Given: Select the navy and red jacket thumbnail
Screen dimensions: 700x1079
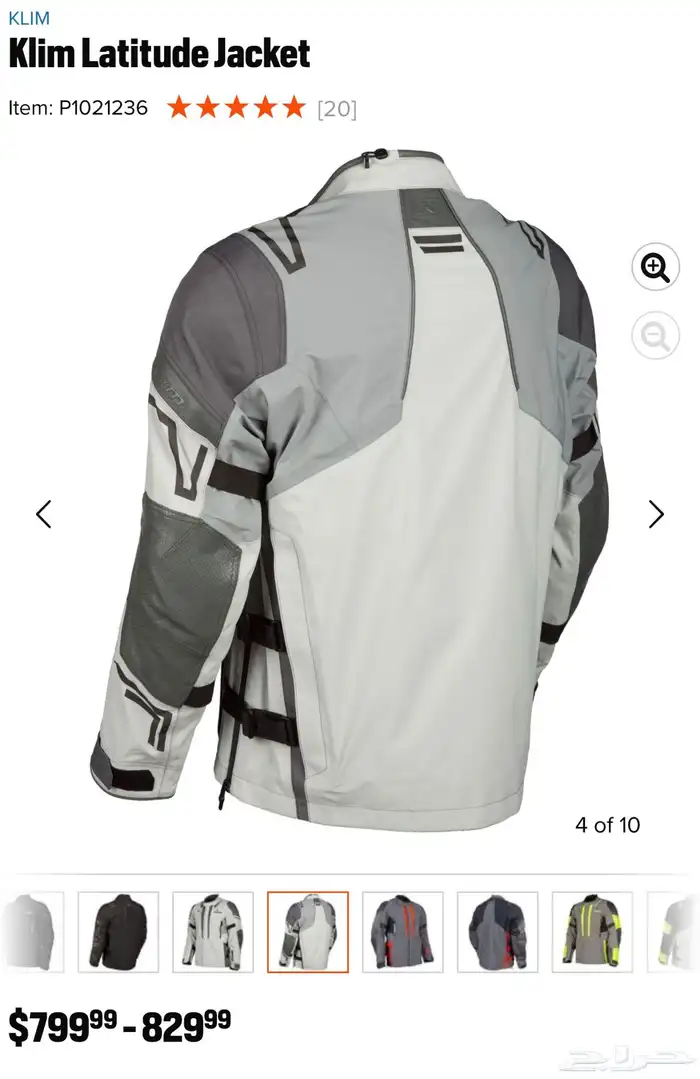Looking at the screenshot, I should [497, 932].
